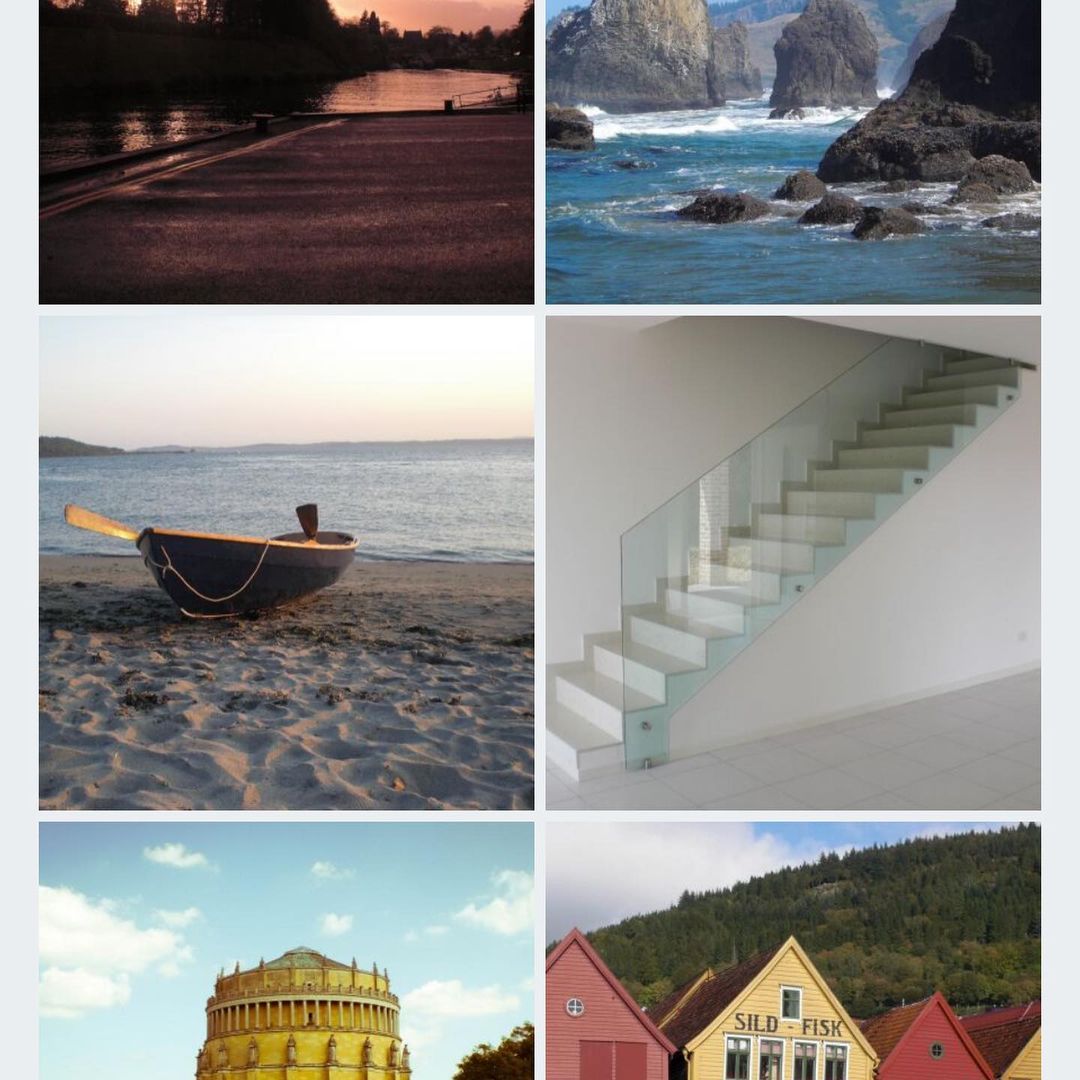Open the rocky ocean coastline photo
1080x1080 pixels.
(x=793, y=152)
